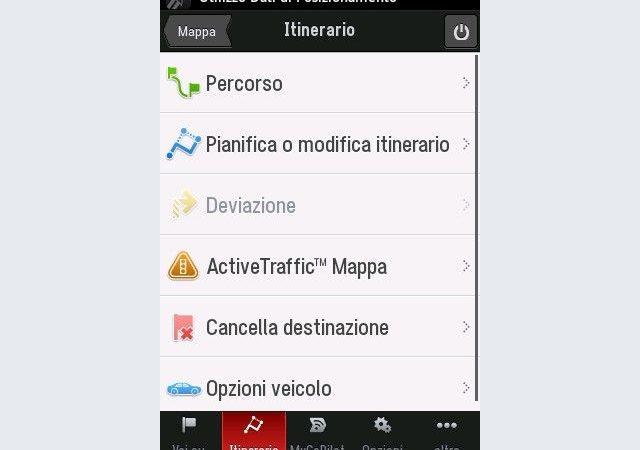Open the altro three-dots tab
The image size is (640, 450).
tap(447, 431)
